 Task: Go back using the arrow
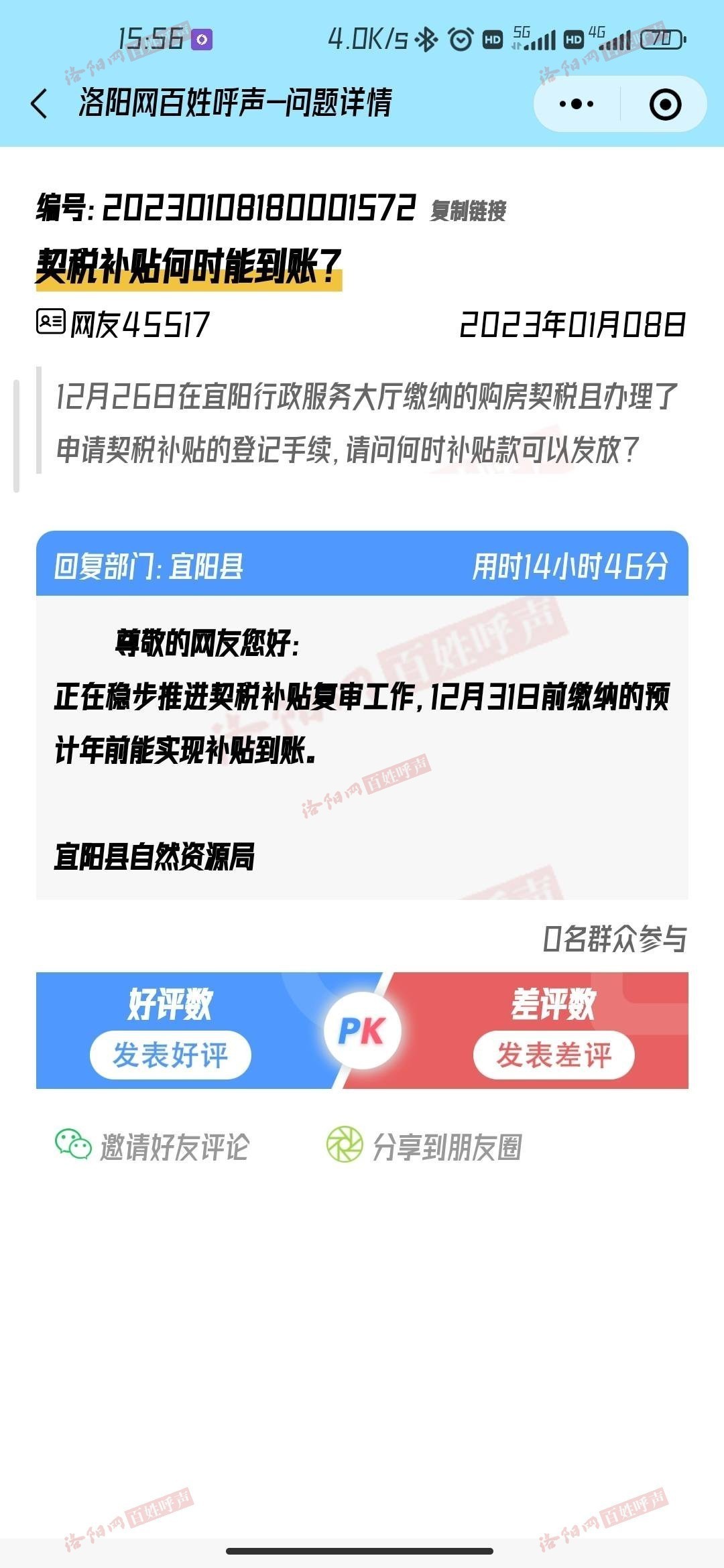coord(40,104)
